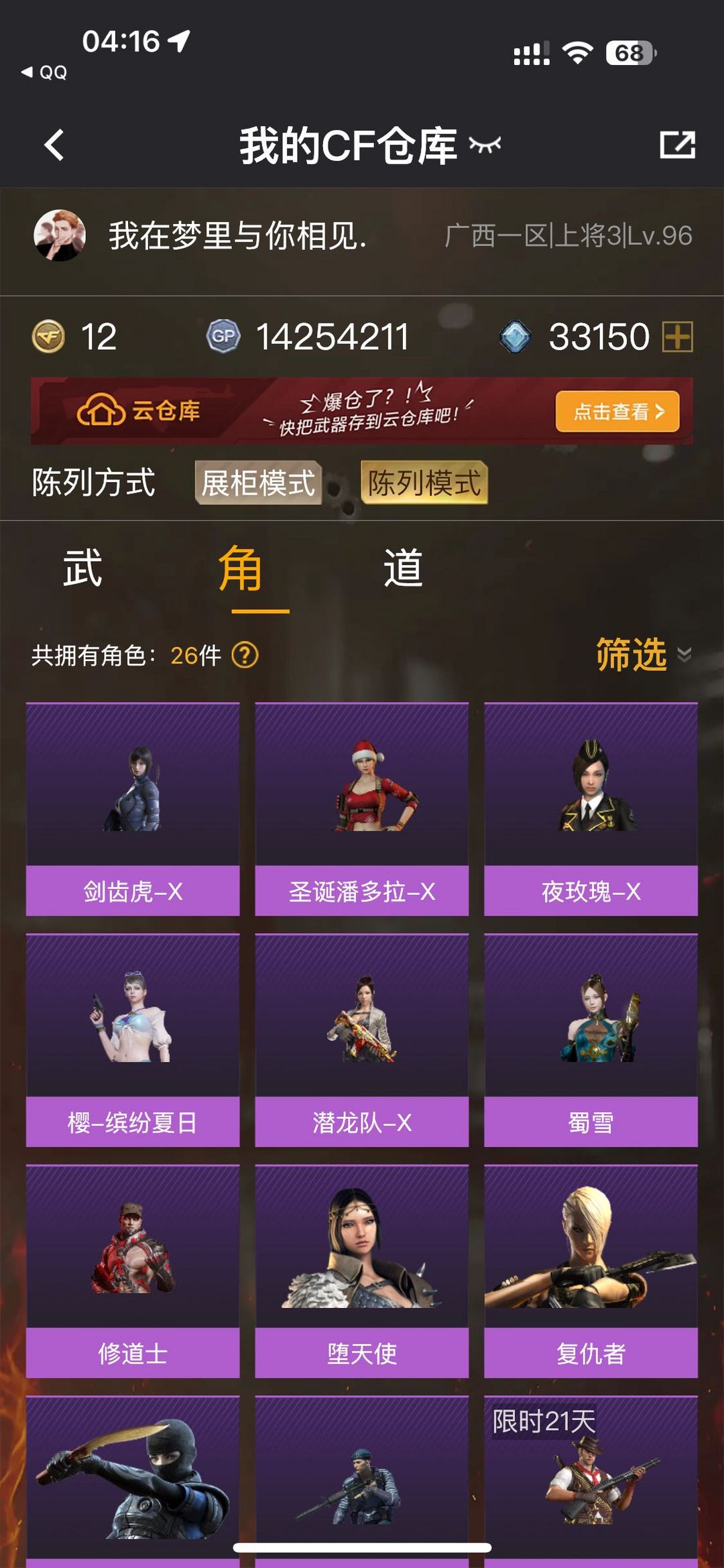Open the 修道士 character card

[133, 1272]
